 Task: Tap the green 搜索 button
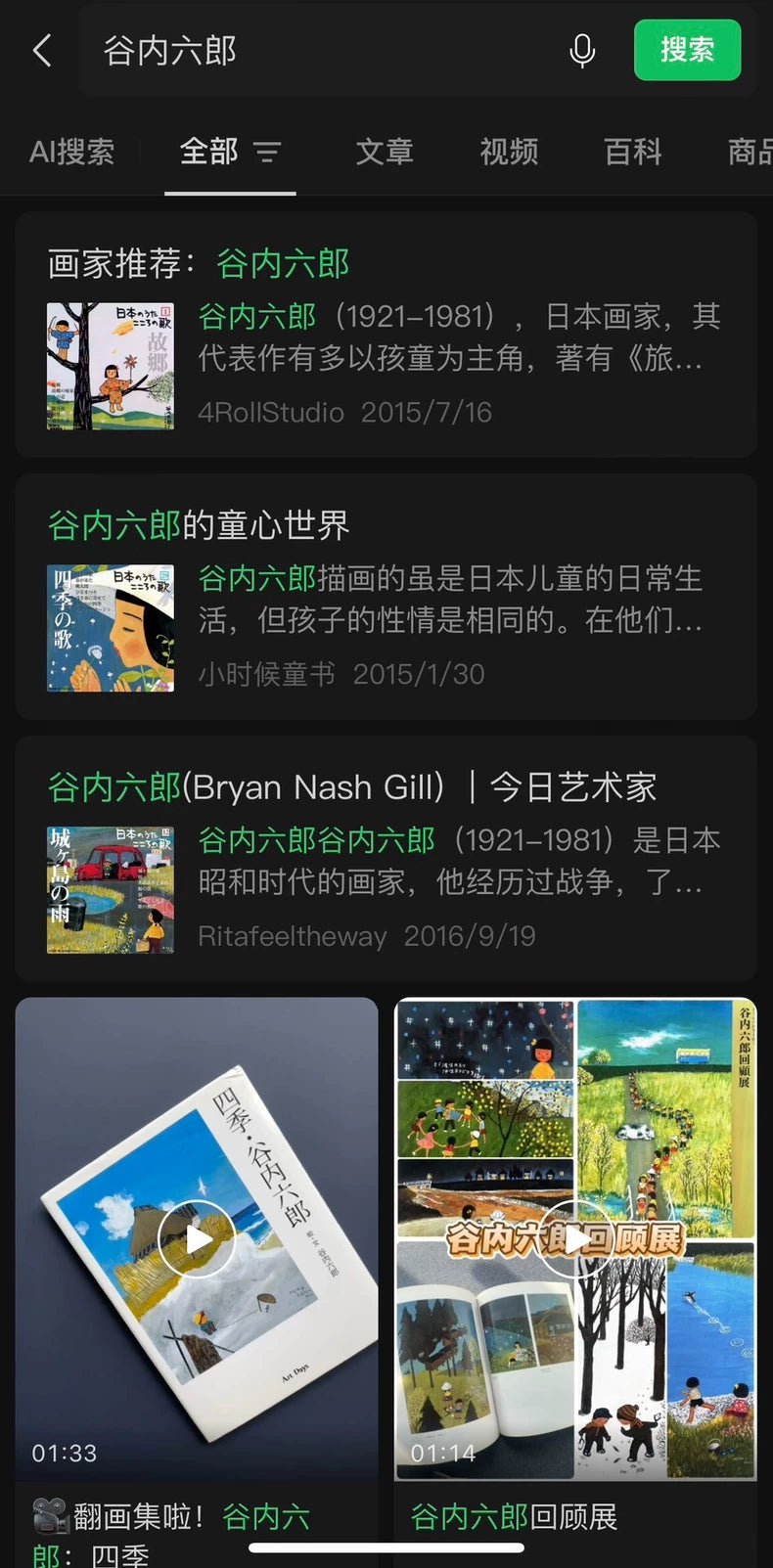[x=687, y=50]
